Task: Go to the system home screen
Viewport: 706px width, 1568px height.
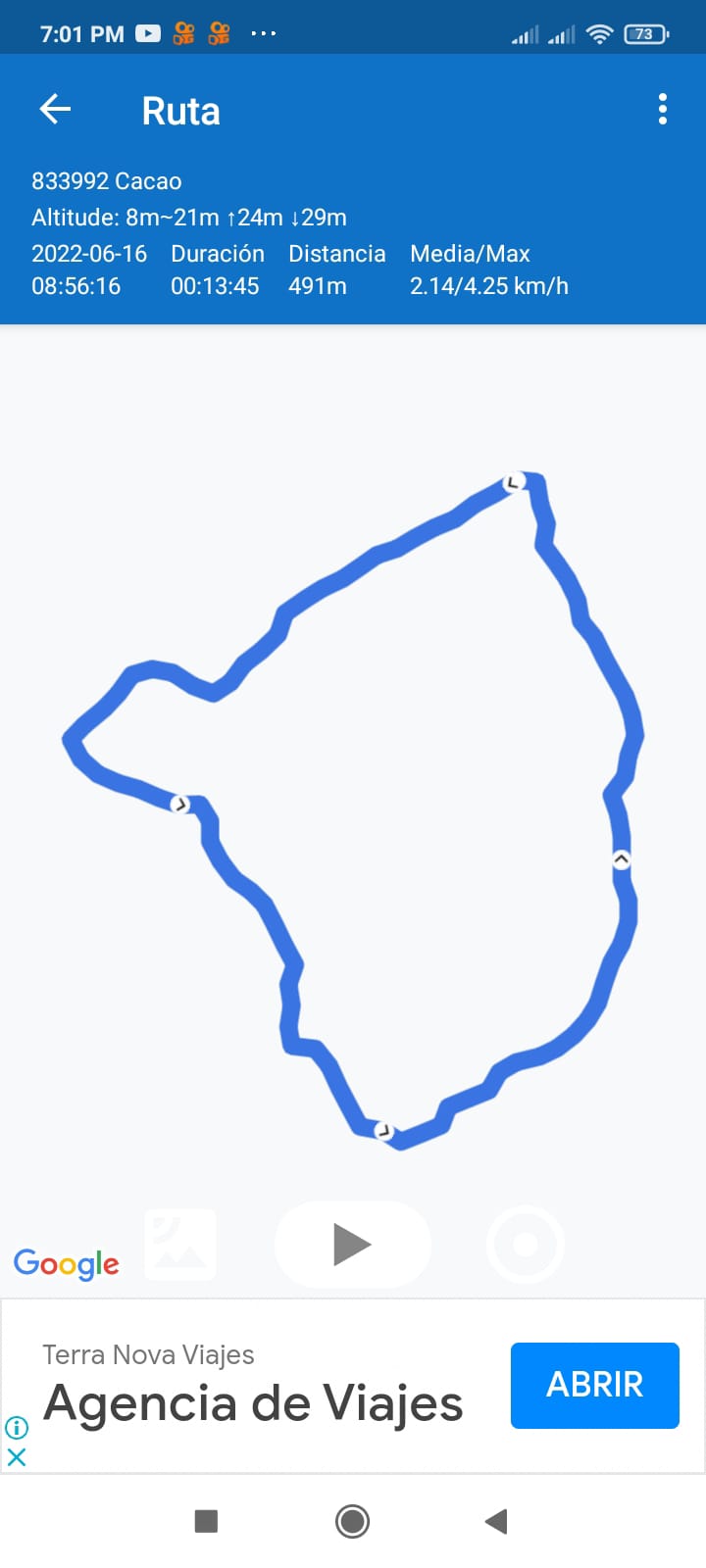Action: coord(352,1521)
